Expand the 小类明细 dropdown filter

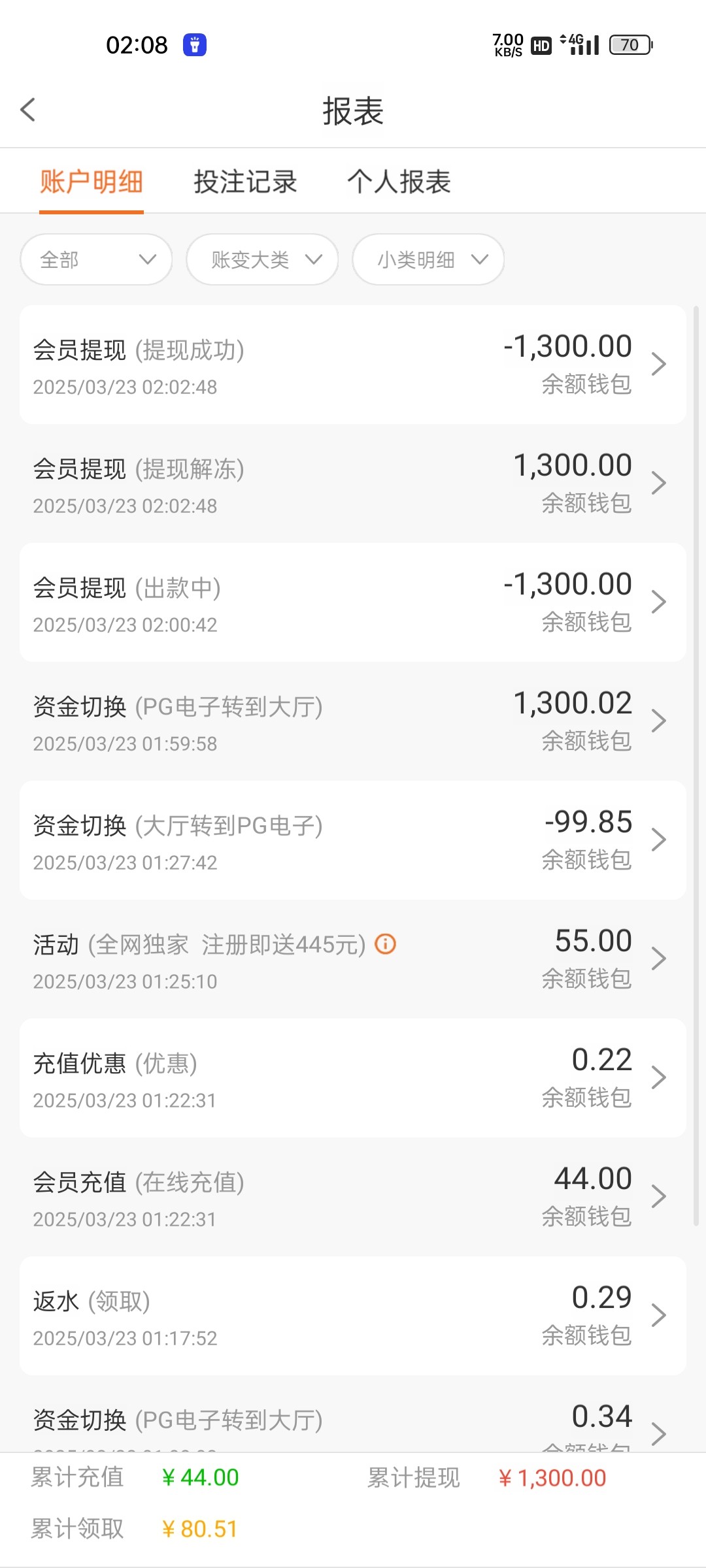pos(428,259)
